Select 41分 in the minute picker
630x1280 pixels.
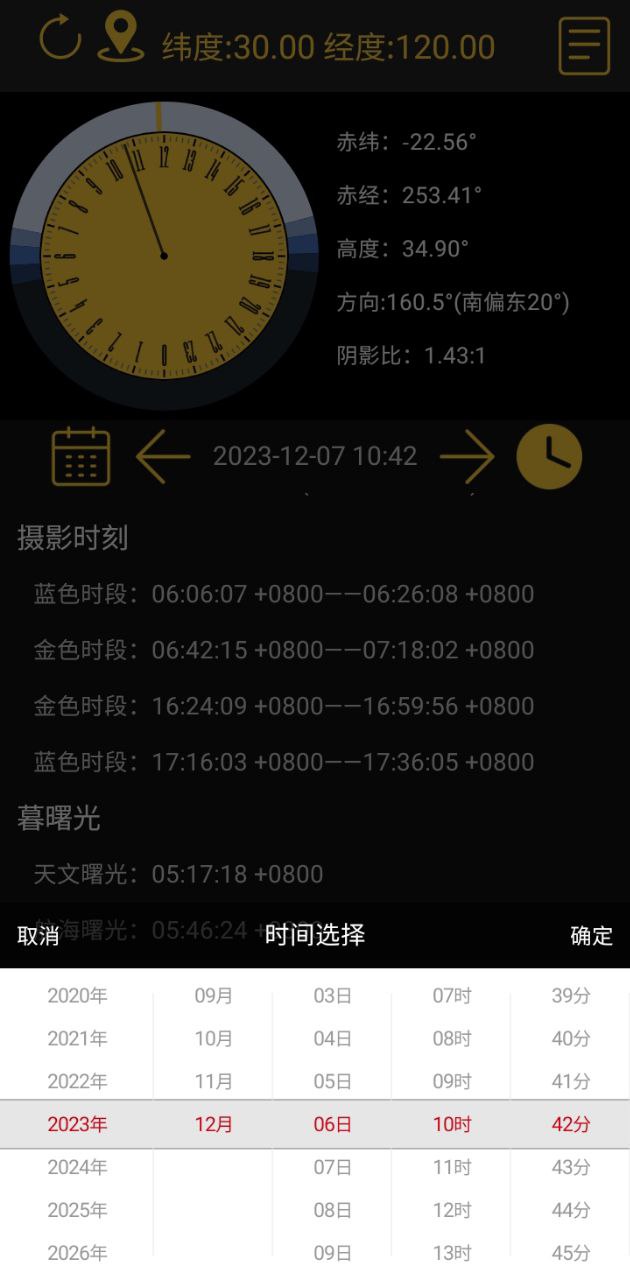pyautogui.click(x=571, y=1081)
